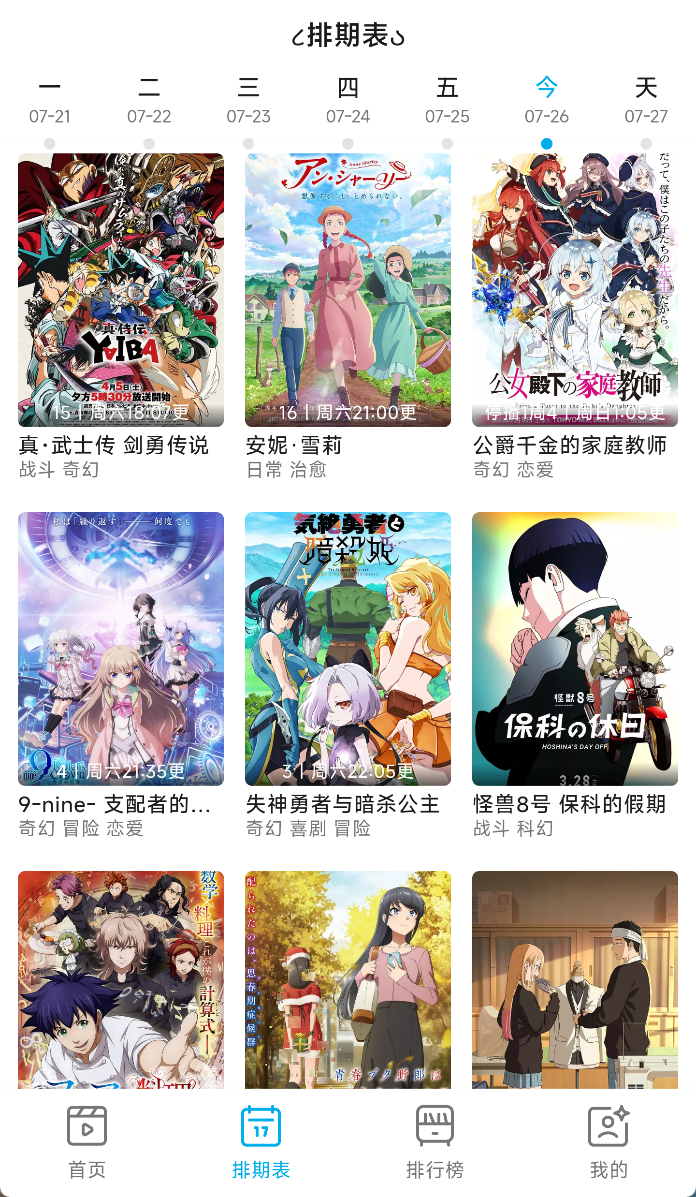
Task: Switch to Sunday 07-27 schedule
Action: point(646,100)
